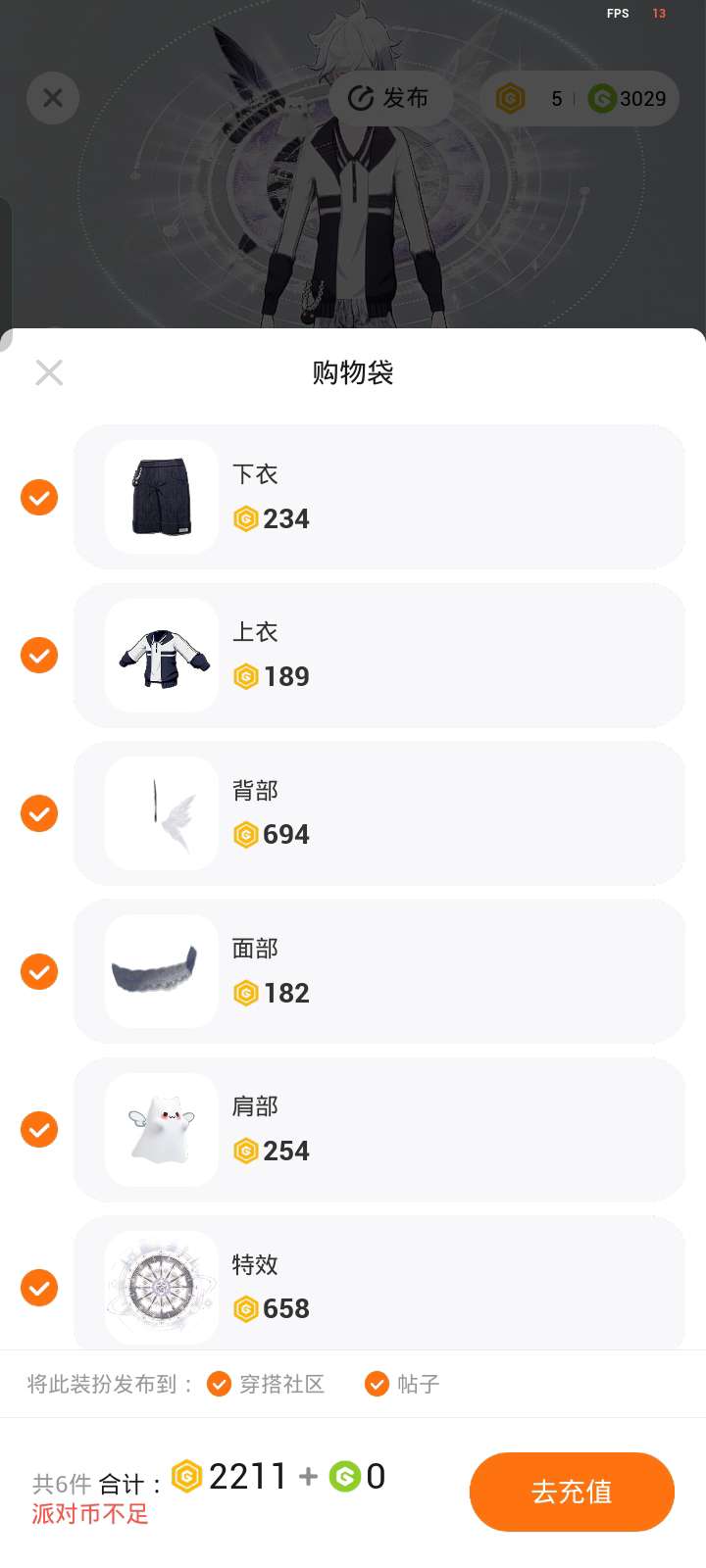Viewport: 706px width, 1568px height.
Task: Toggle publishing to 帖子
Action: [x=377, y=1384]
